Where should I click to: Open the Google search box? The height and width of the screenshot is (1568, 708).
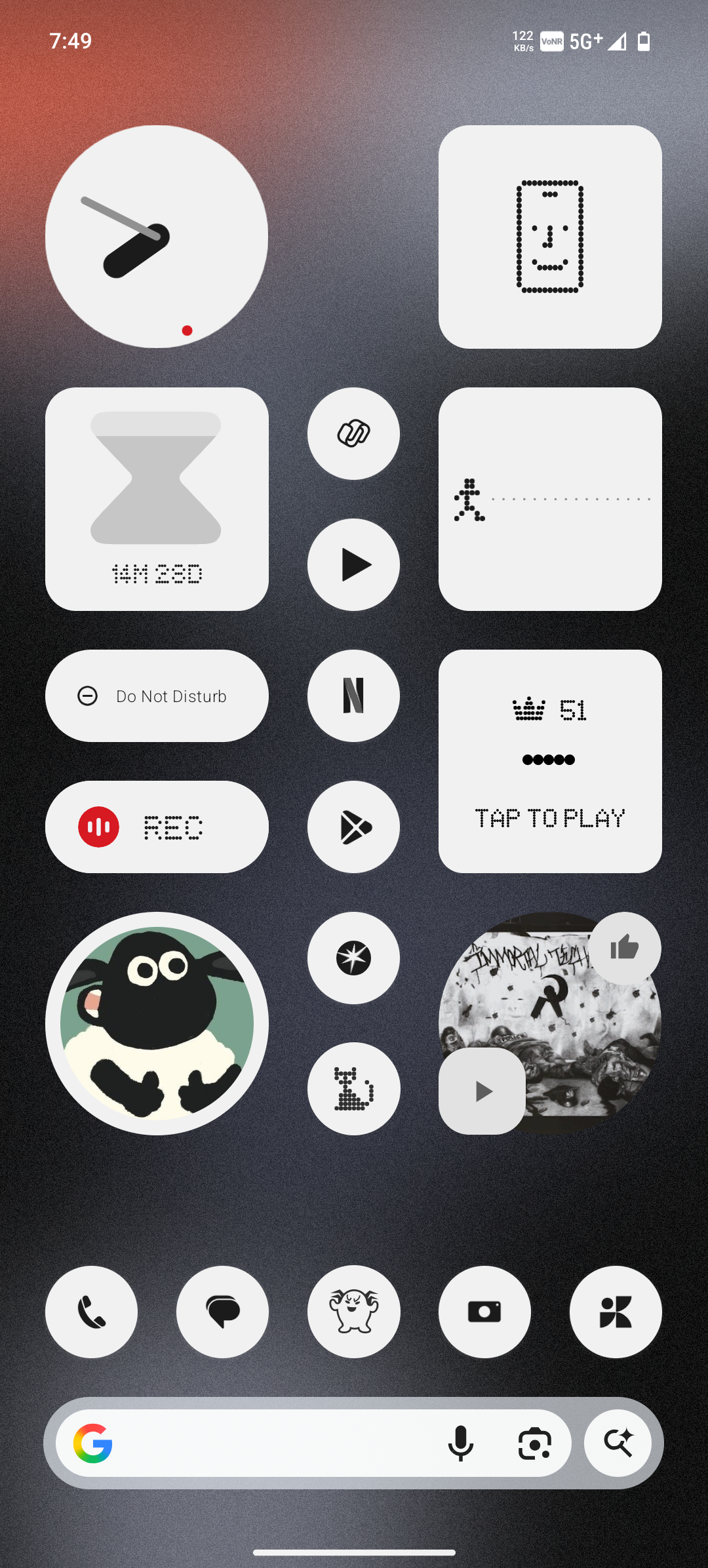[262, 1443]
